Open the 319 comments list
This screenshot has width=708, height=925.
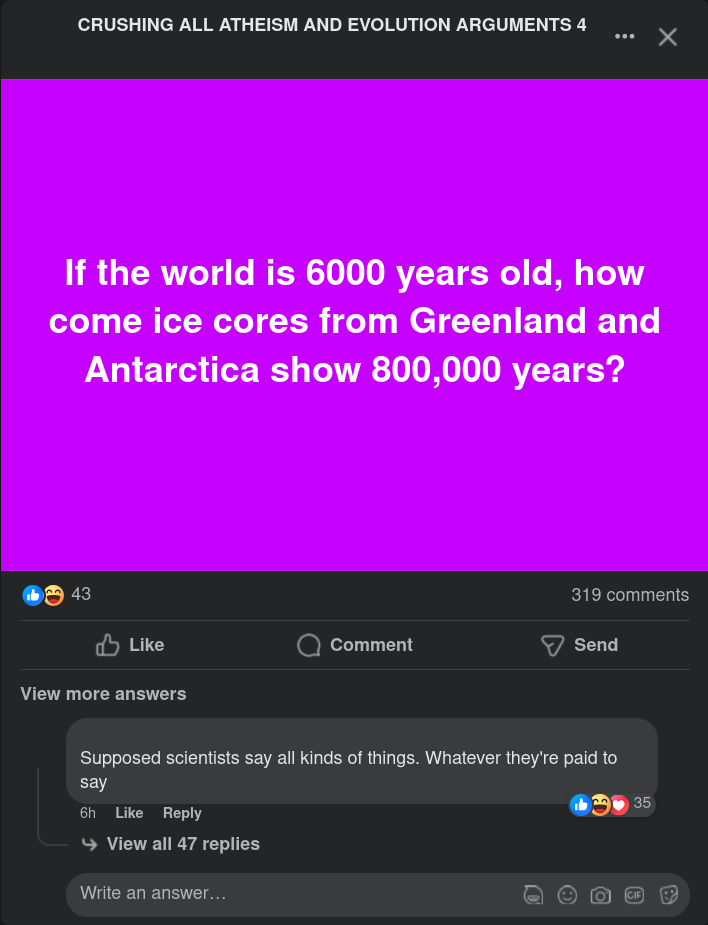tap(629, 595)
